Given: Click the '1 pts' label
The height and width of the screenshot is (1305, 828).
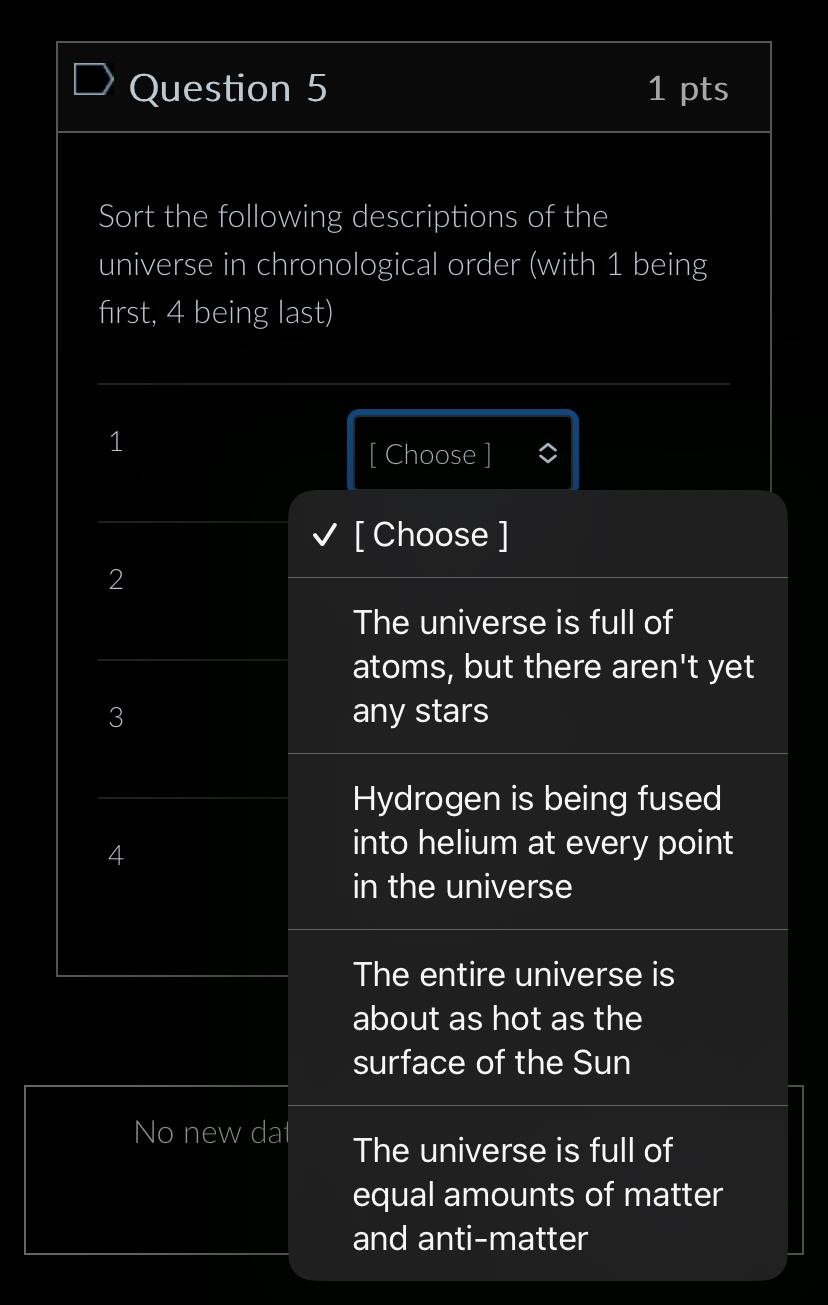Looking at the screenshot, I should point(687,87).
